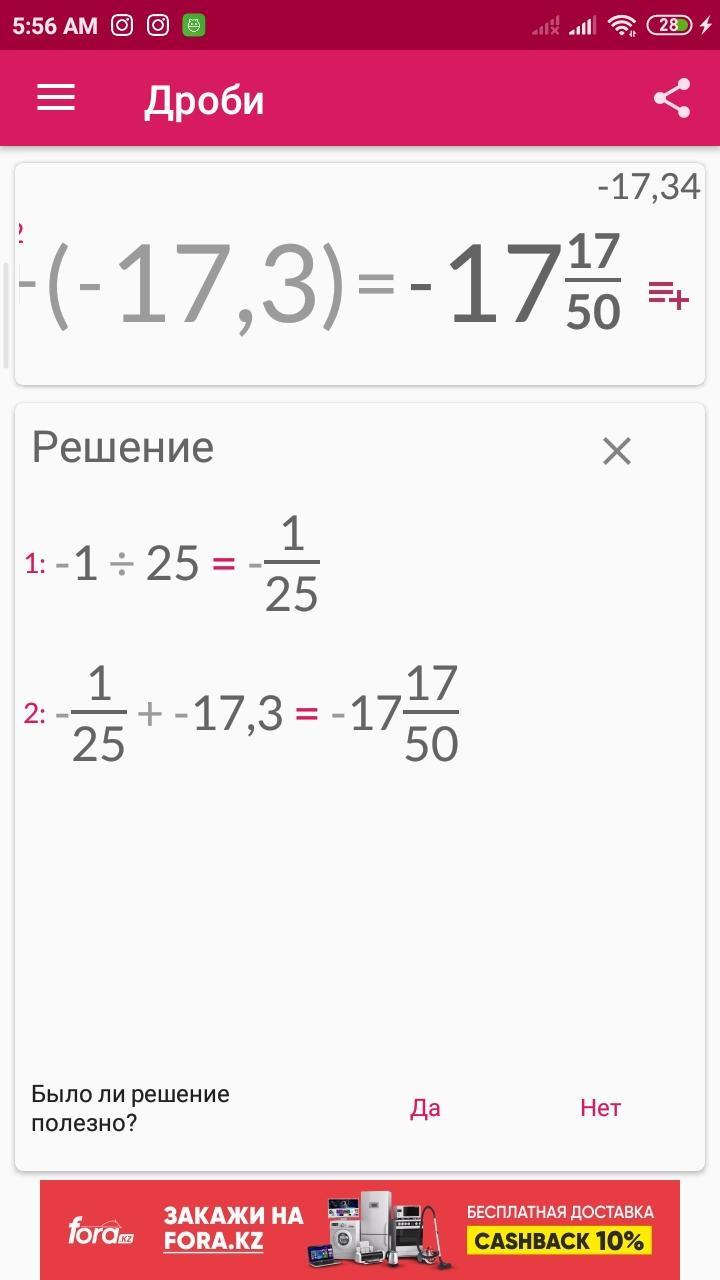The image size is (720, 1280).
Task: Close the Решение panel
Action: pyautogui.click(x=617, y=451)
